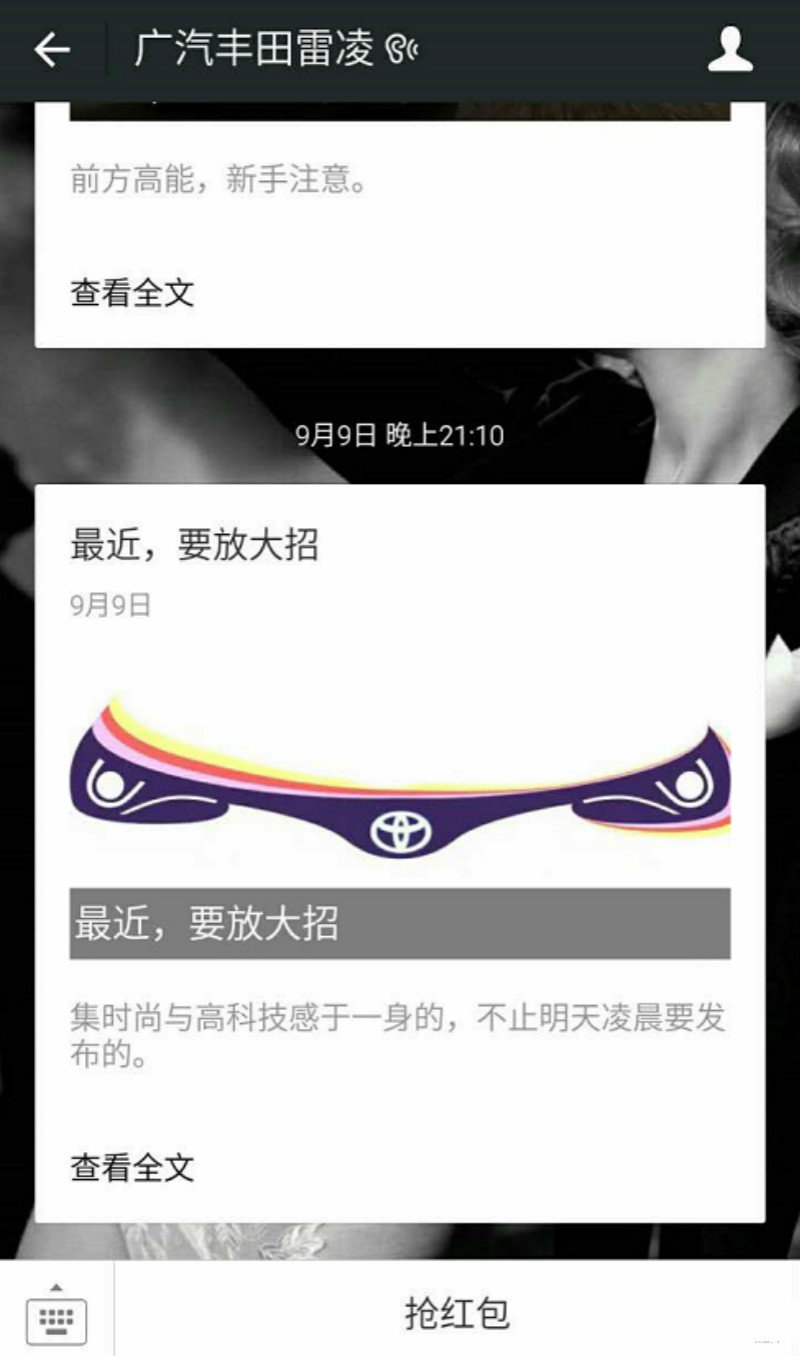Open 查看全文 under 最近，要放大招 article
Image resolution: width=800 pixels, height=1356 pixels.
[132, 1167]
